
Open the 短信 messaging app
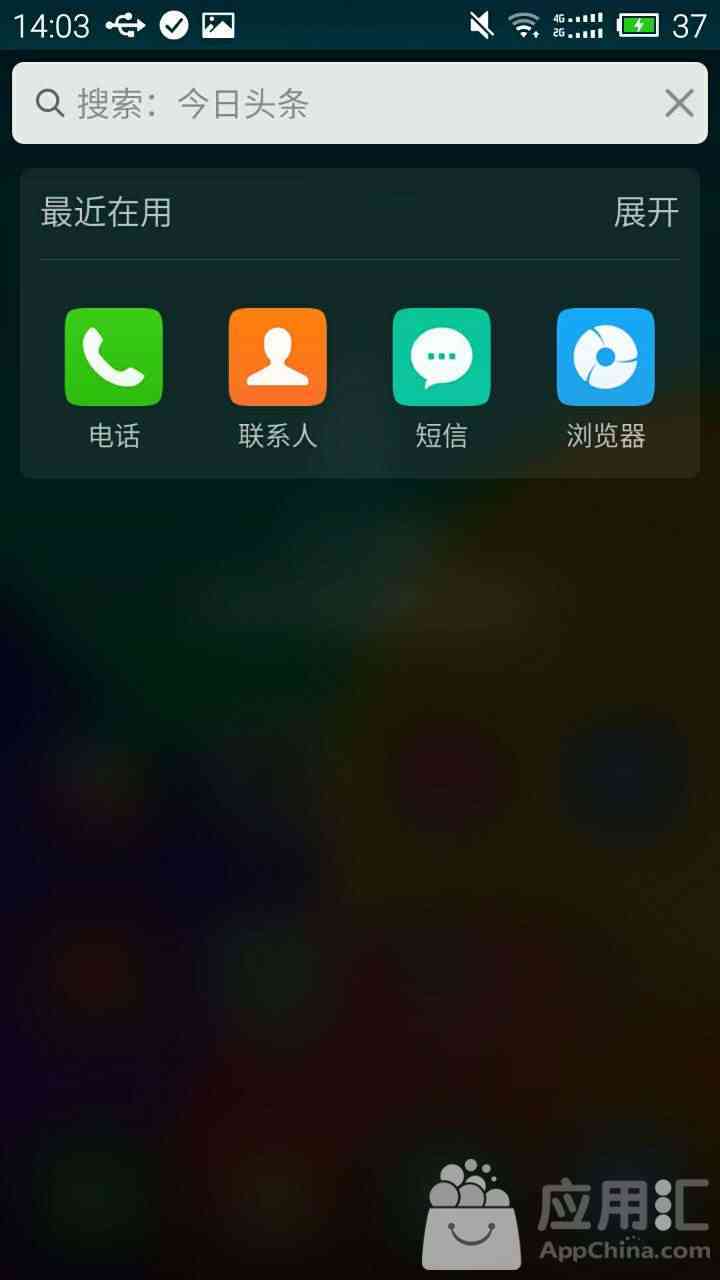[x=441, y=357]
